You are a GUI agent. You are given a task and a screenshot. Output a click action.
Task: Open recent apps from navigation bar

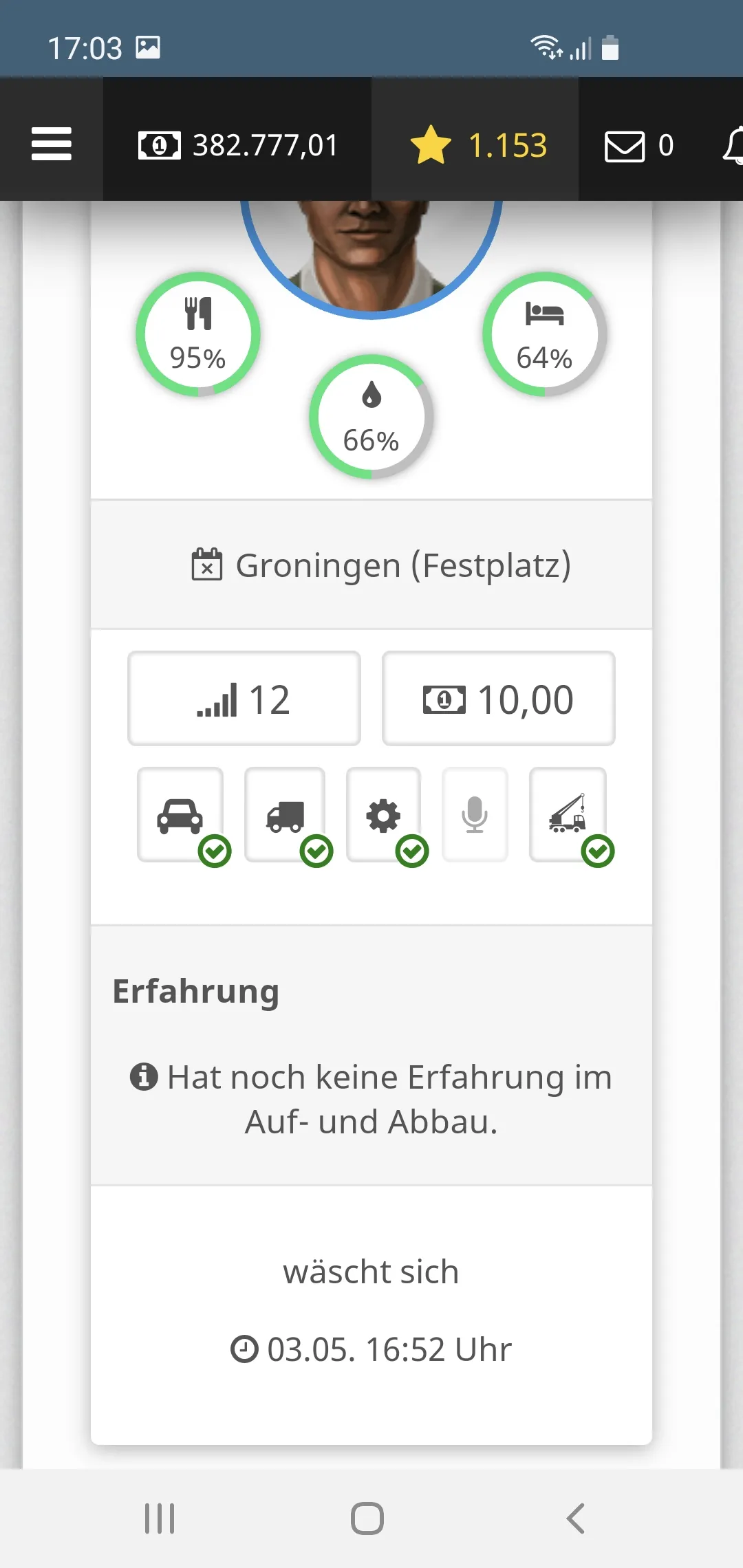[x=160, y=1518]
